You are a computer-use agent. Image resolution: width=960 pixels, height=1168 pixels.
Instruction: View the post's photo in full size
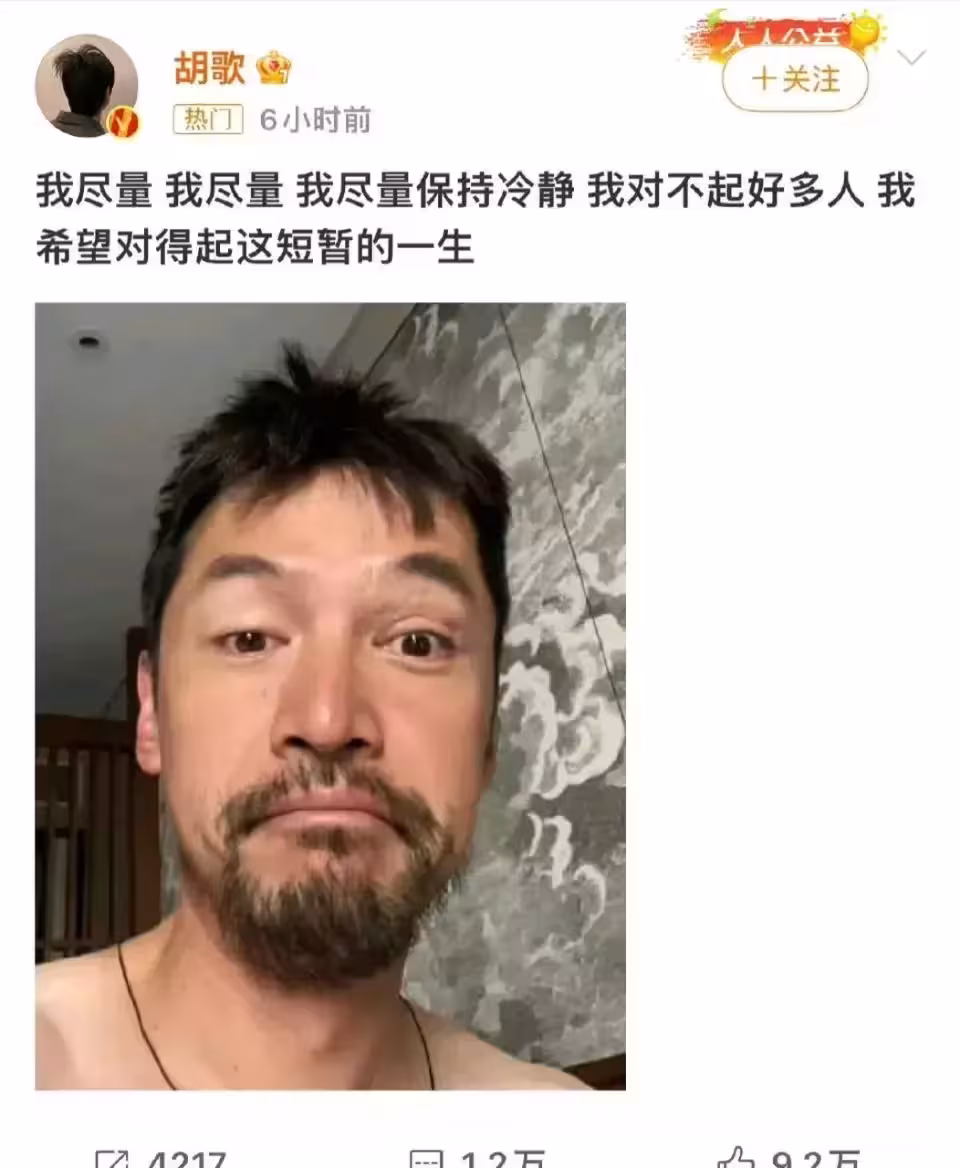click(330, 695)
